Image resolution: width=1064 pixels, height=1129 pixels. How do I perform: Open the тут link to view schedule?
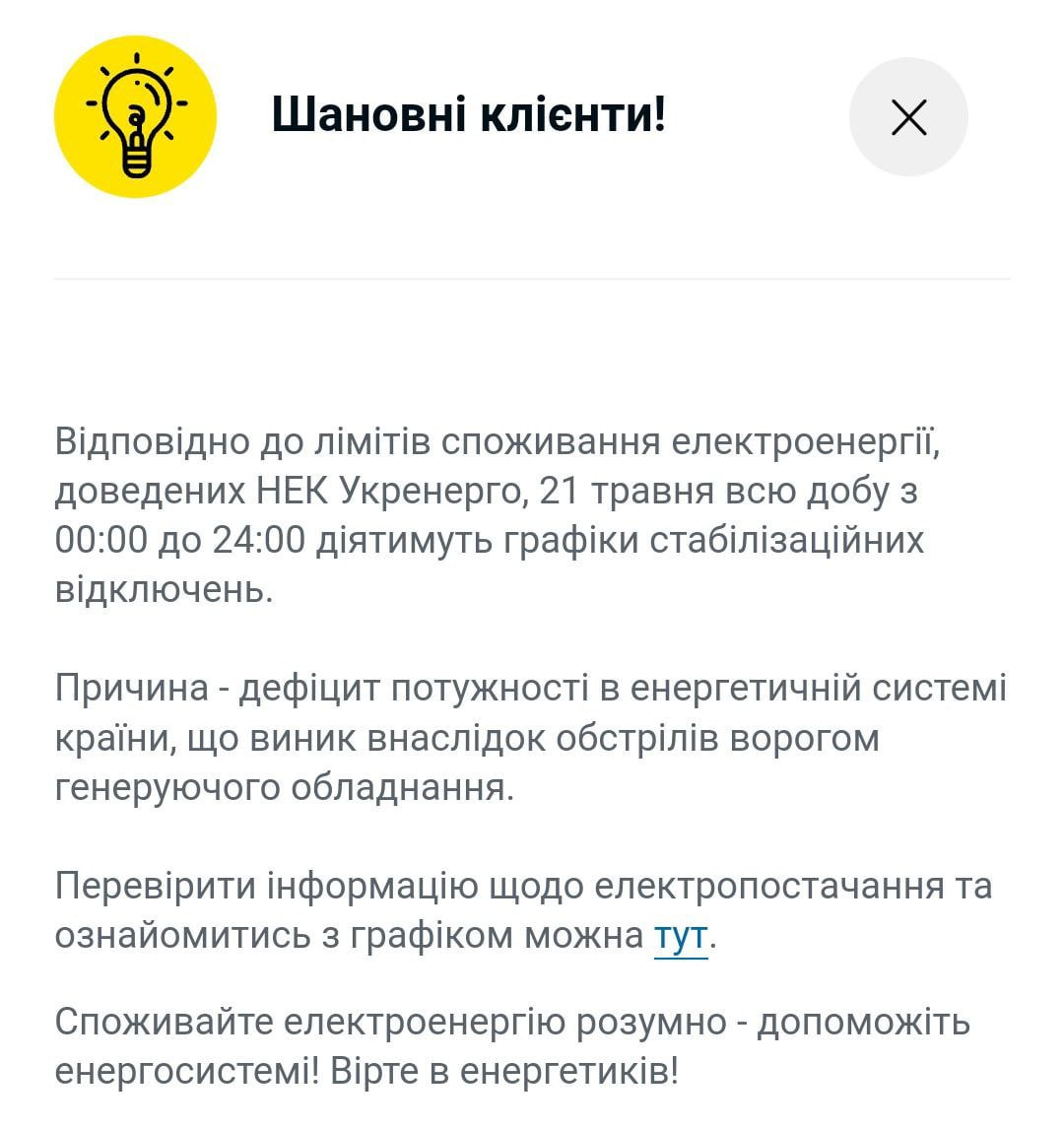pos(681,936)
